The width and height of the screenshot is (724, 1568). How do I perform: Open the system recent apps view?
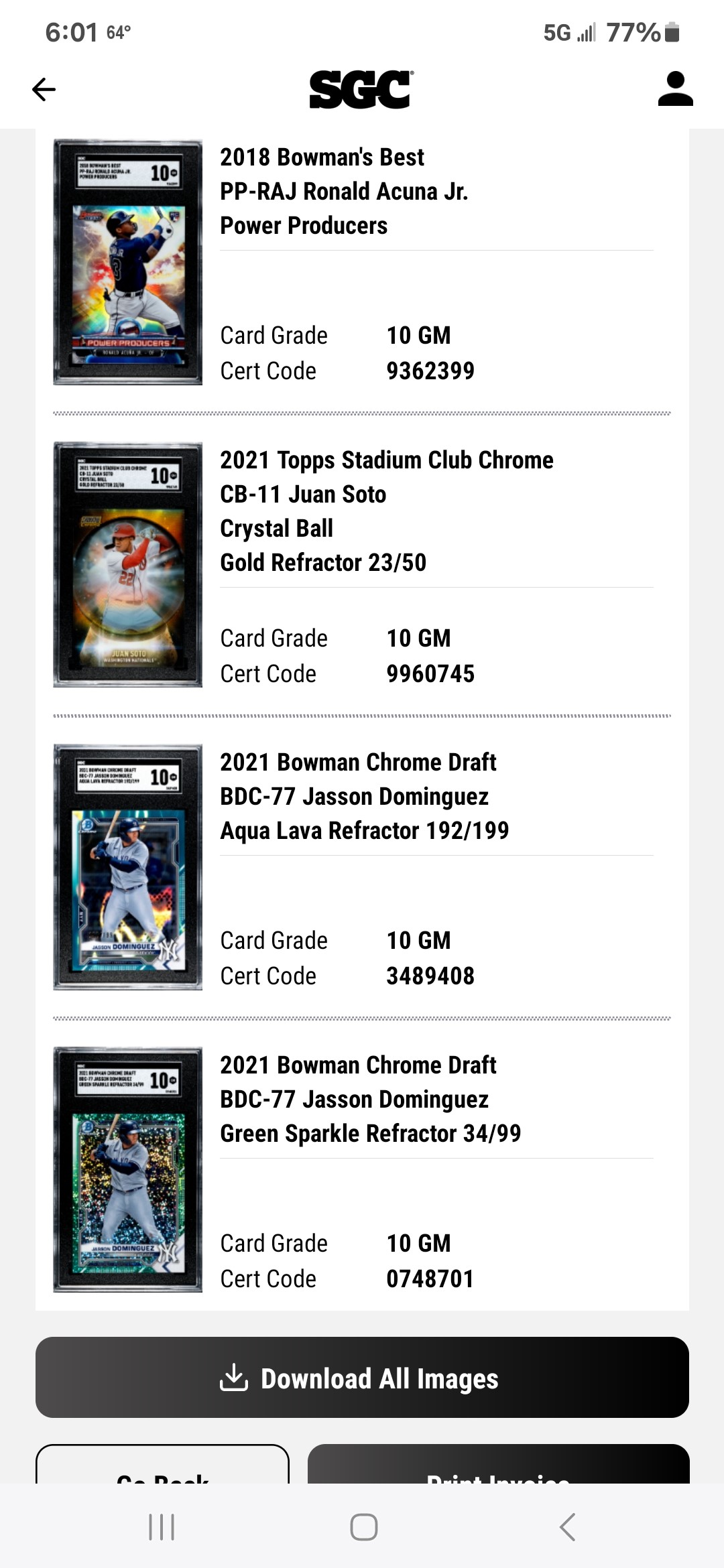(162, 1527)
